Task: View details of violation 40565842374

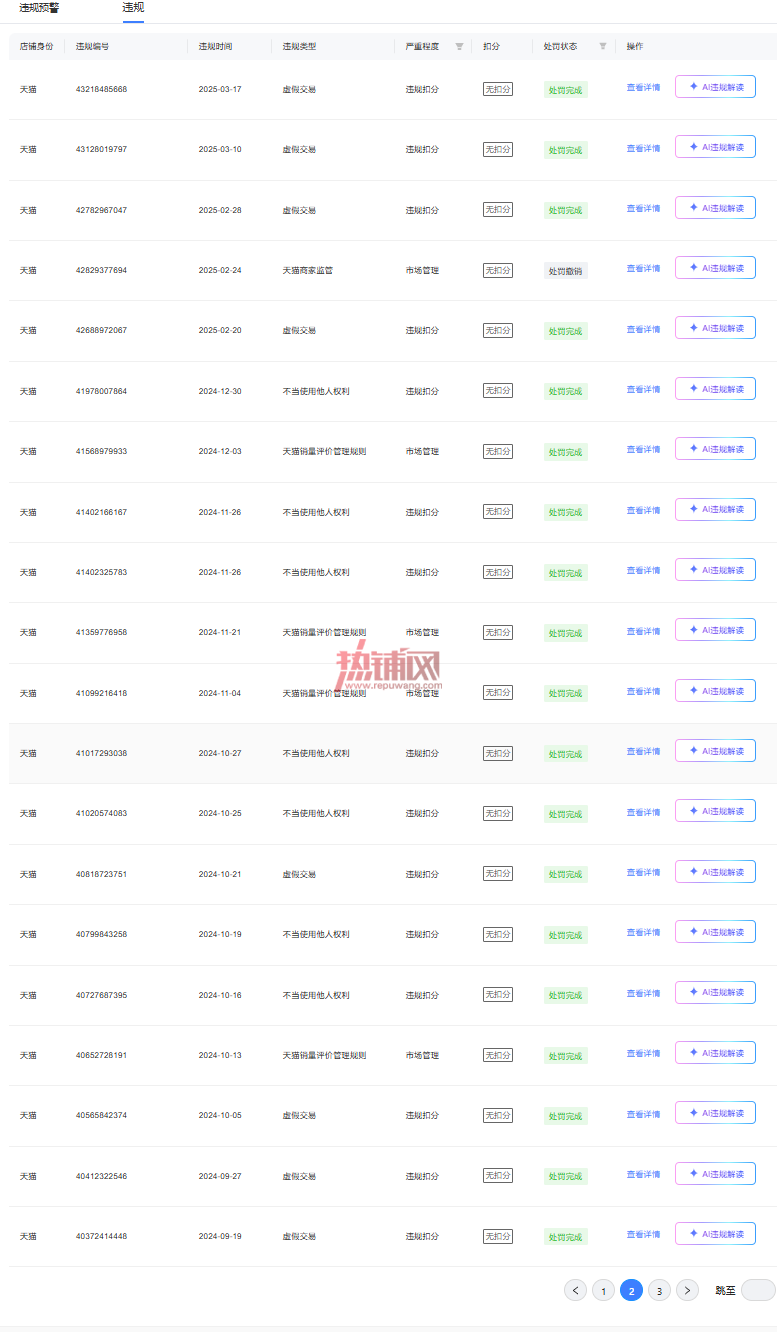Action: coord(643,1114)
